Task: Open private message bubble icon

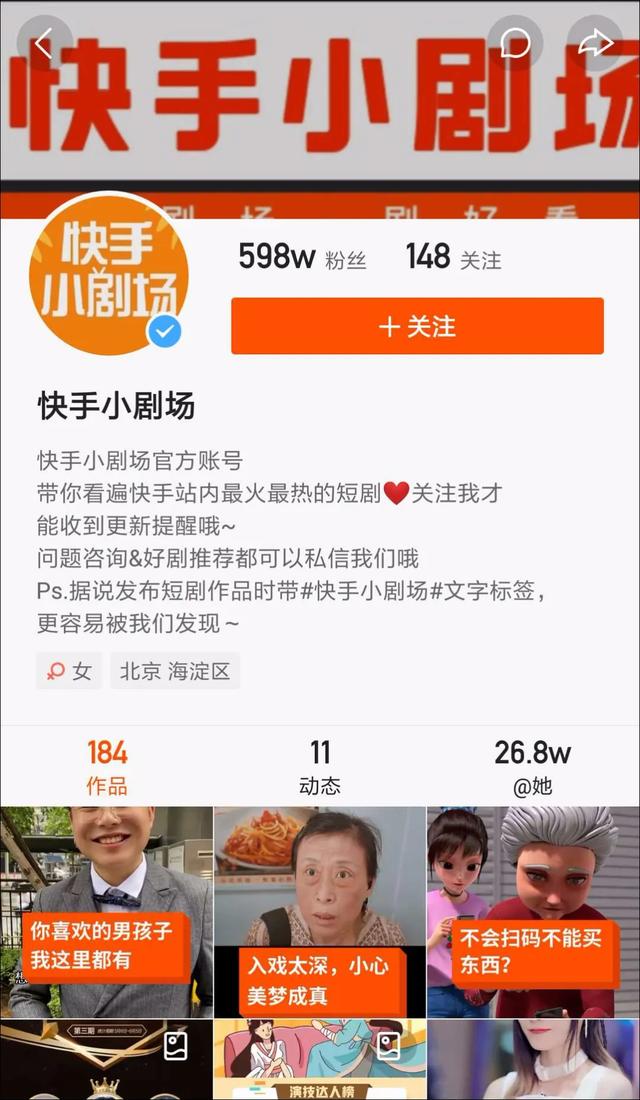Action: click(515, 43)
